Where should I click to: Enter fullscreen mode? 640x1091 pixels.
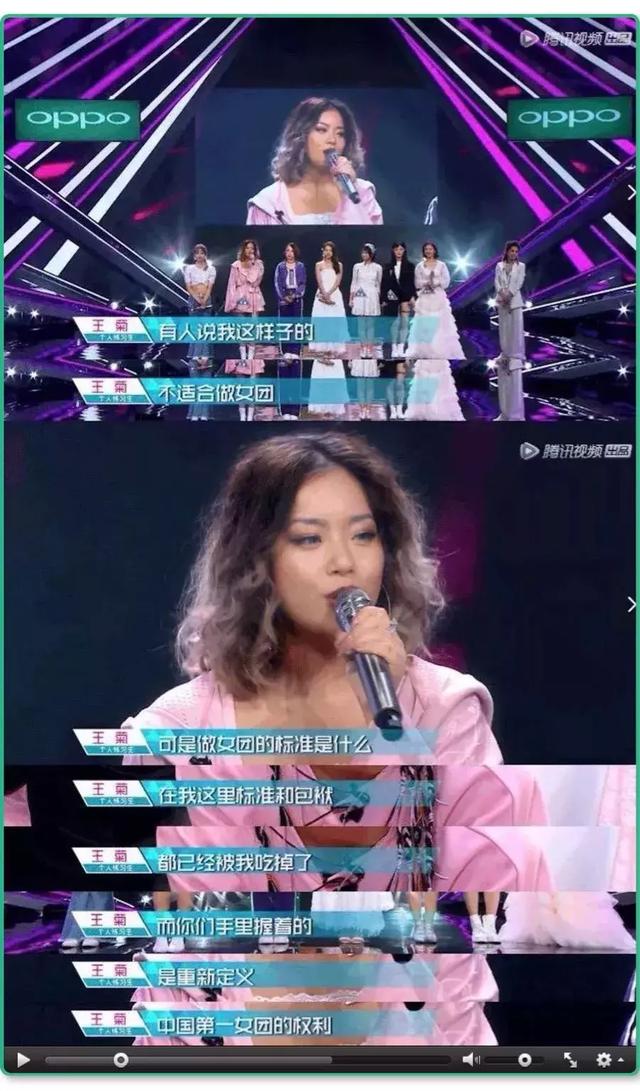pos(570,1060)
